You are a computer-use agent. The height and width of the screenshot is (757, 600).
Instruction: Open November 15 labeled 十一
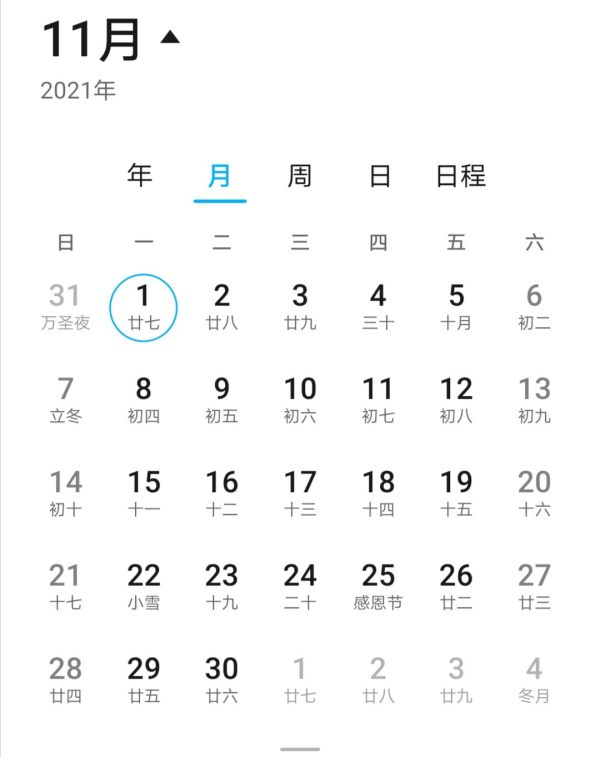pos(143,493)
